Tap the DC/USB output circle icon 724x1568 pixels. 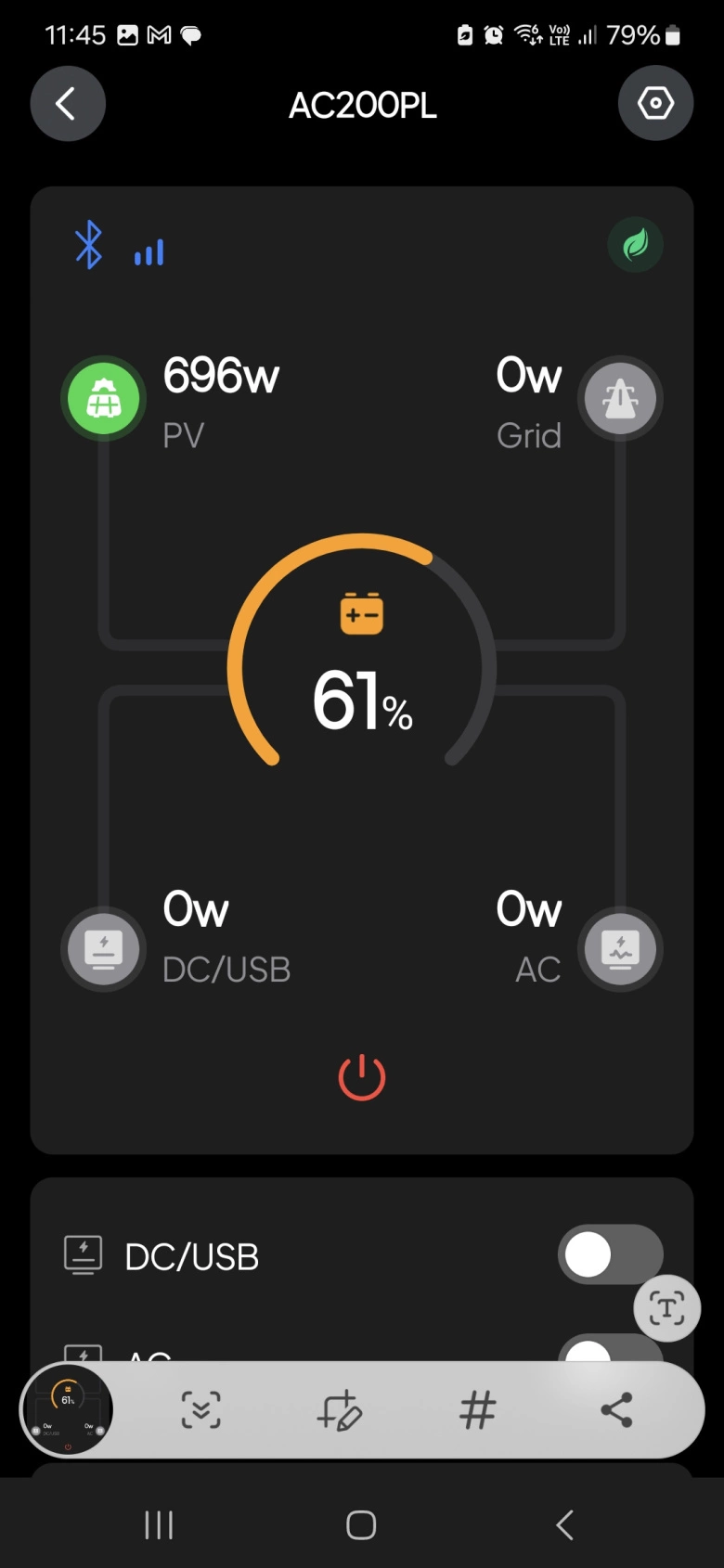(104, 949)
